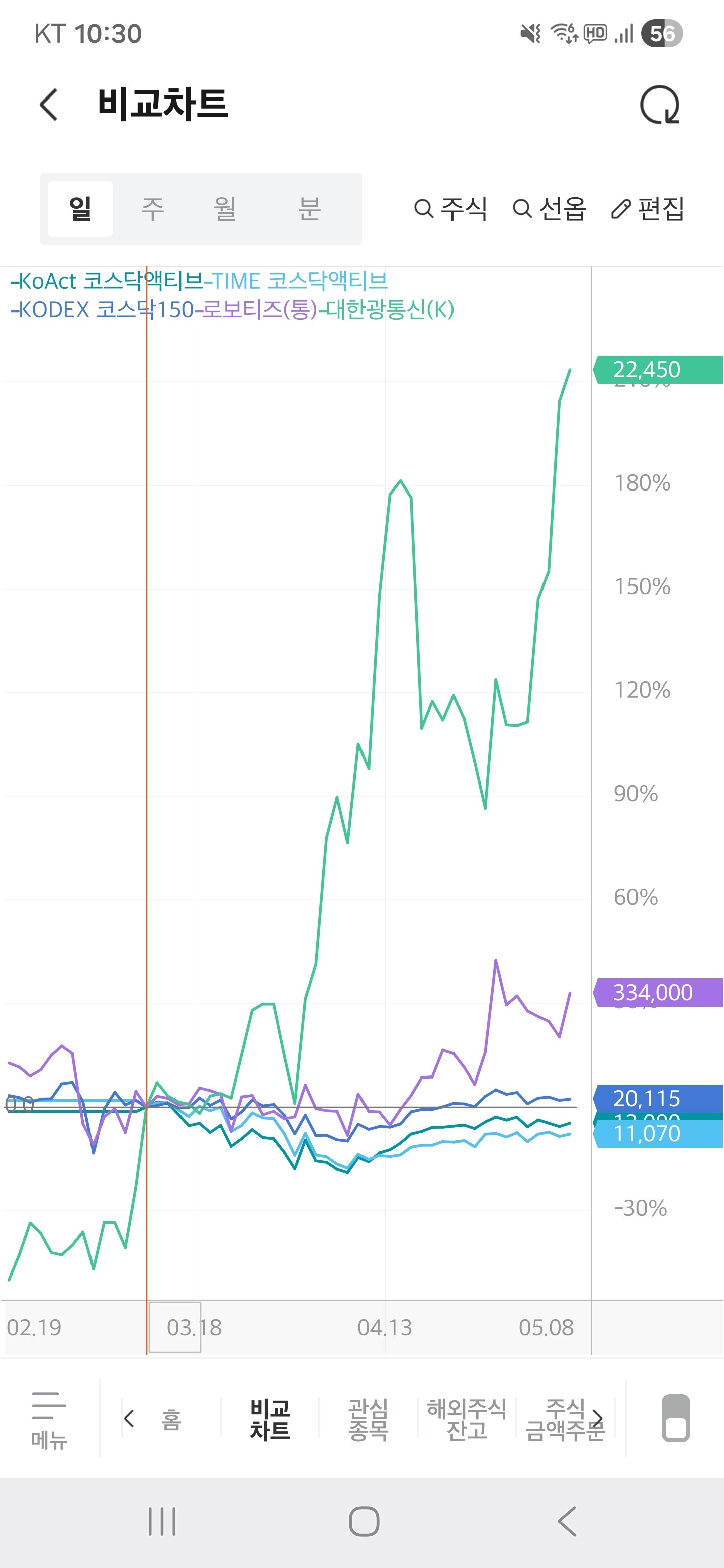Show more shortcut tabs with right arrow
The height and width of the screenshot is (1568, 724).
[x=598, y=1418]
